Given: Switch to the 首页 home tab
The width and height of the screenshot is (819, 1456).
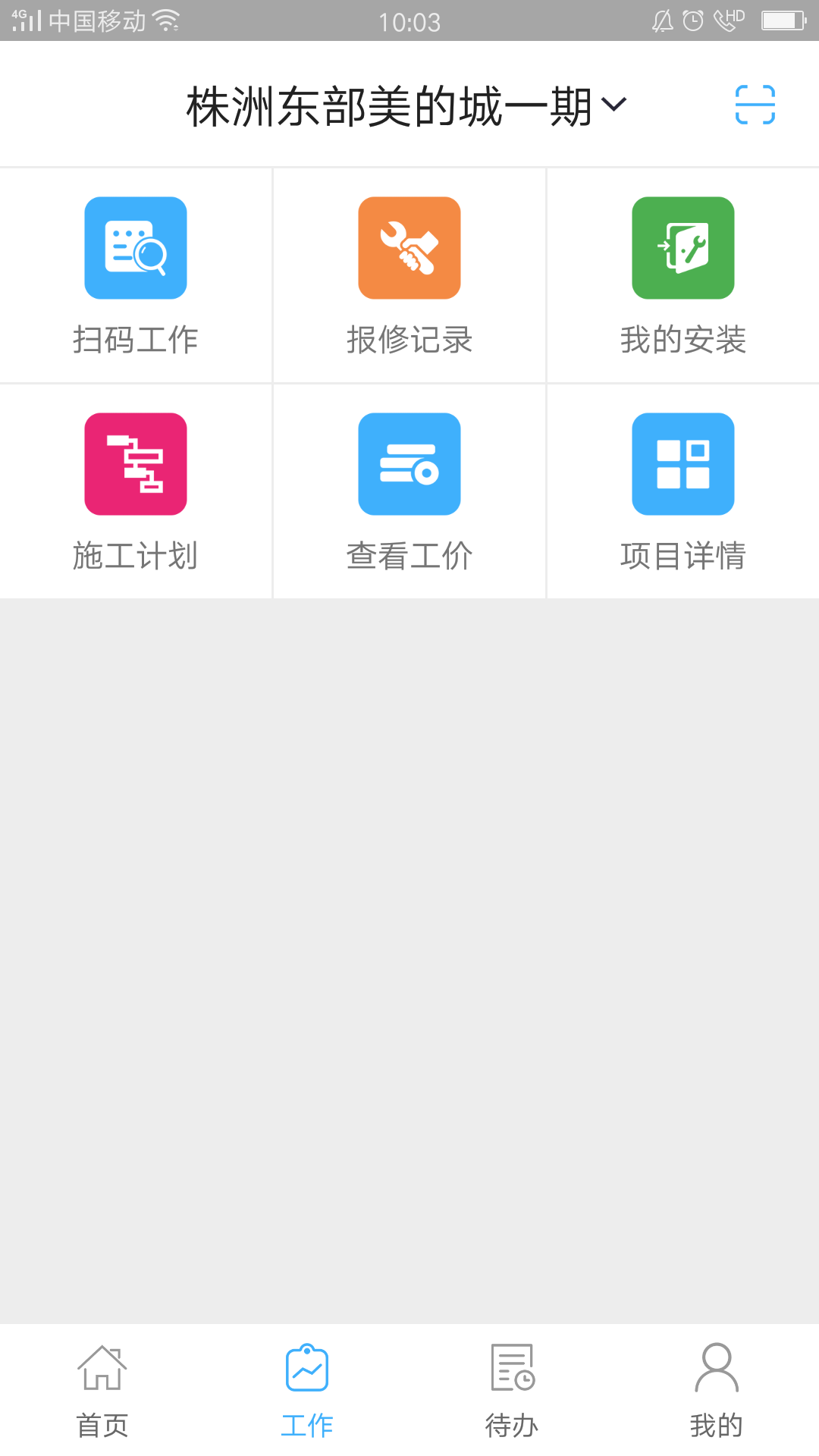Looking at the screenshot, I should tap(102, 1389).
